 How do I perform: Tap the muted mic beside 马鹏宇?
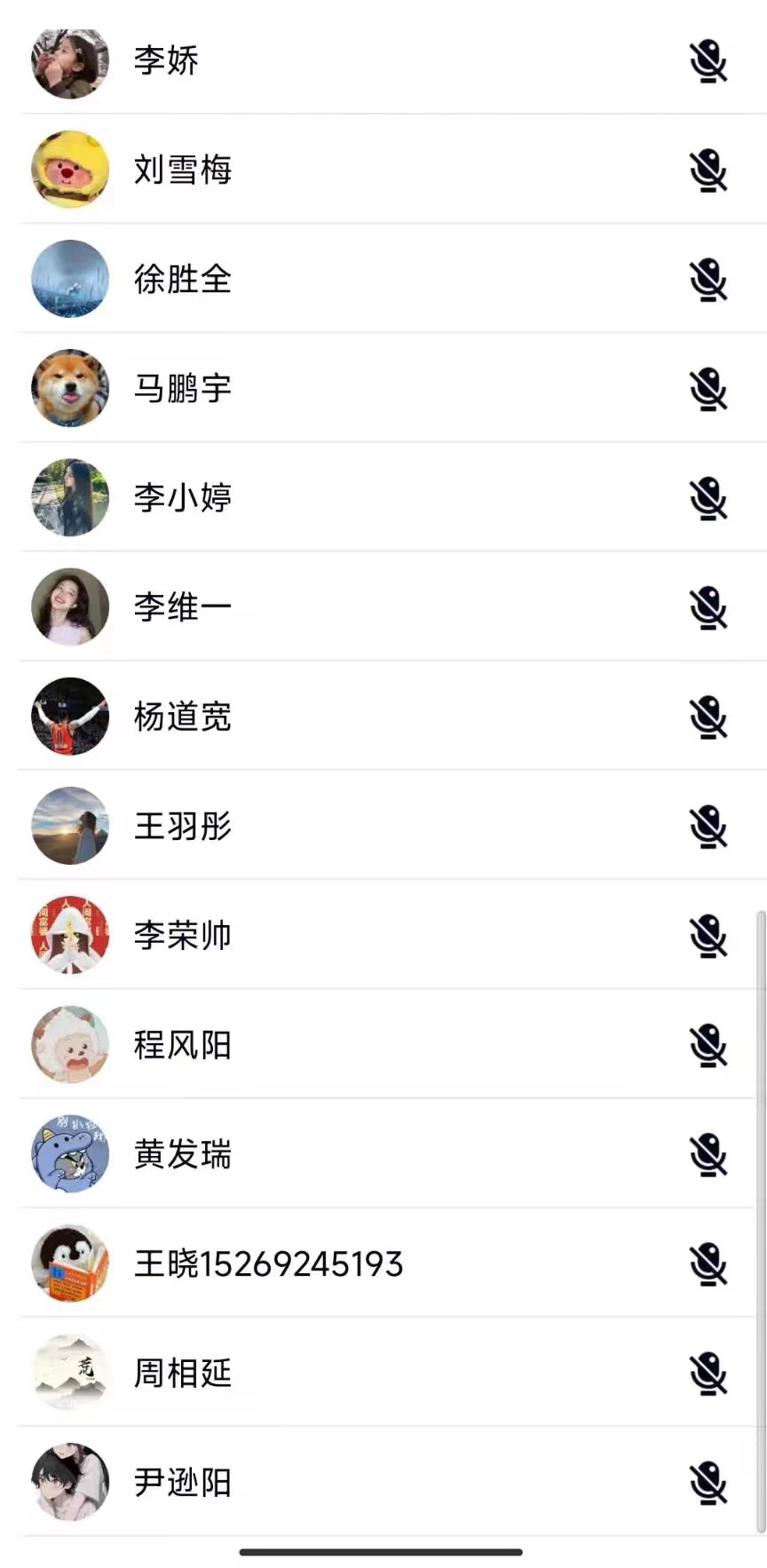click(x=708, y=389)
